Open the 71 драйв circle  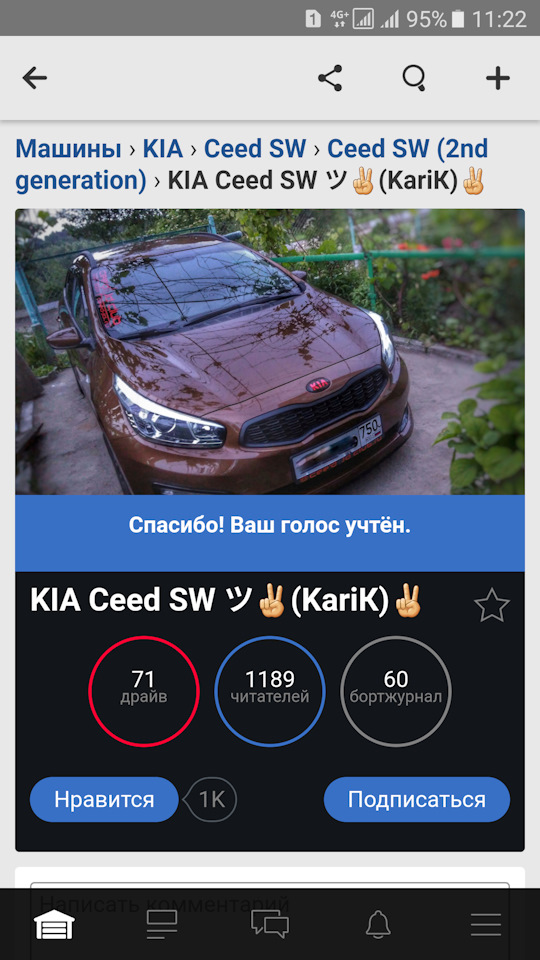point(144,691)
